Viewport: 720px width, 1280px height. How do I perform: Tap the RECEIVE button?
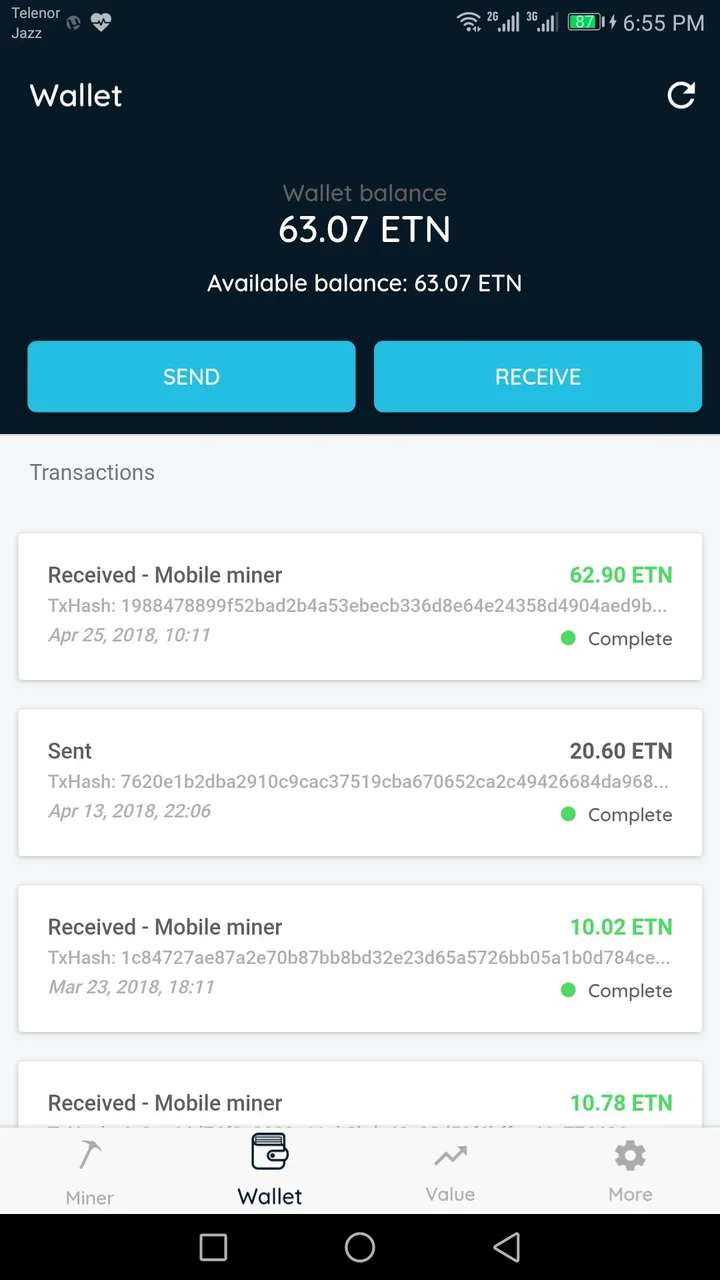(538, 377)
